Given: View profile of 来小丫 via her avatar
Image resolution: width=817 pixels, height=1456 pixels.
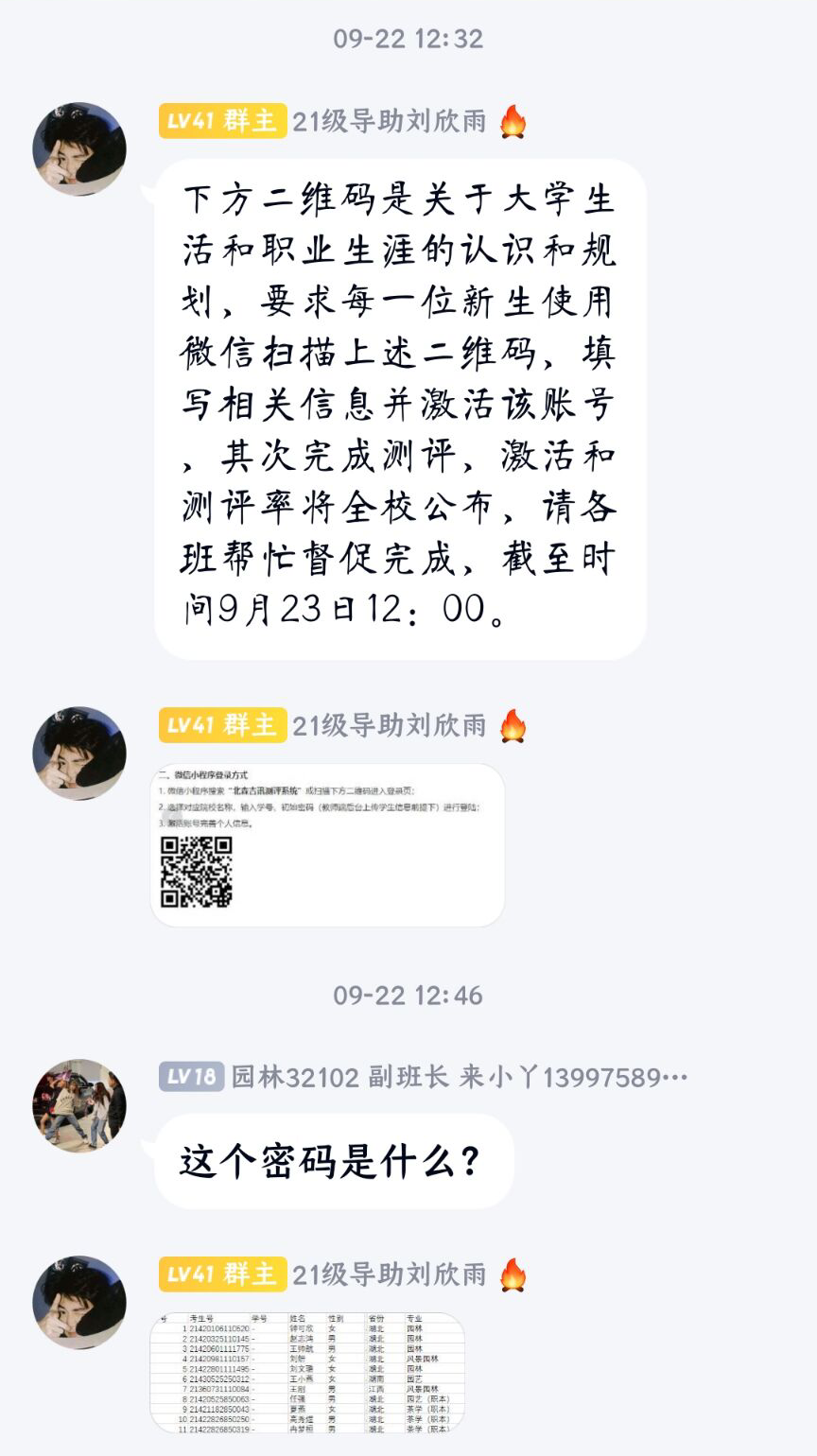Looking at the screenshot, I should pos(79,1105).
